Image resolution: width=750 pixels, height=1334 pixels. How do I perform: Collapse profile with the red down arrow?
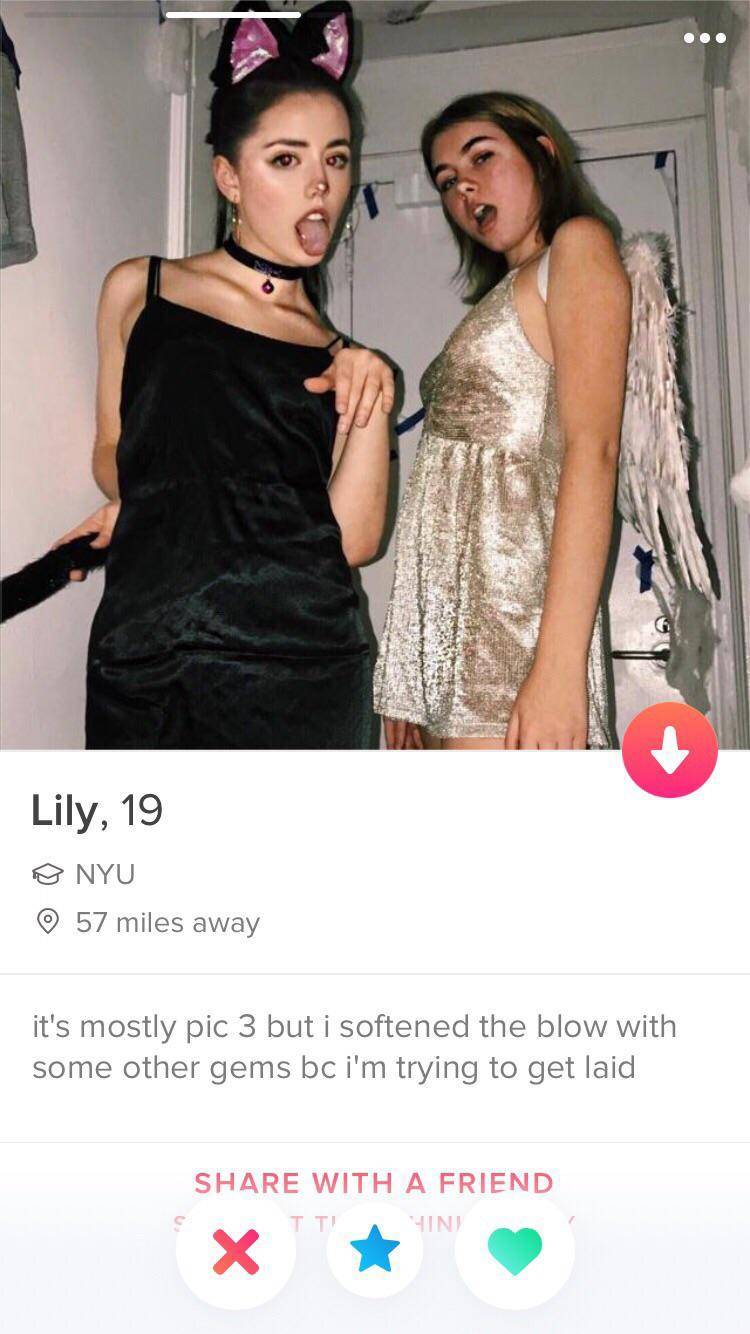(669, 750)
